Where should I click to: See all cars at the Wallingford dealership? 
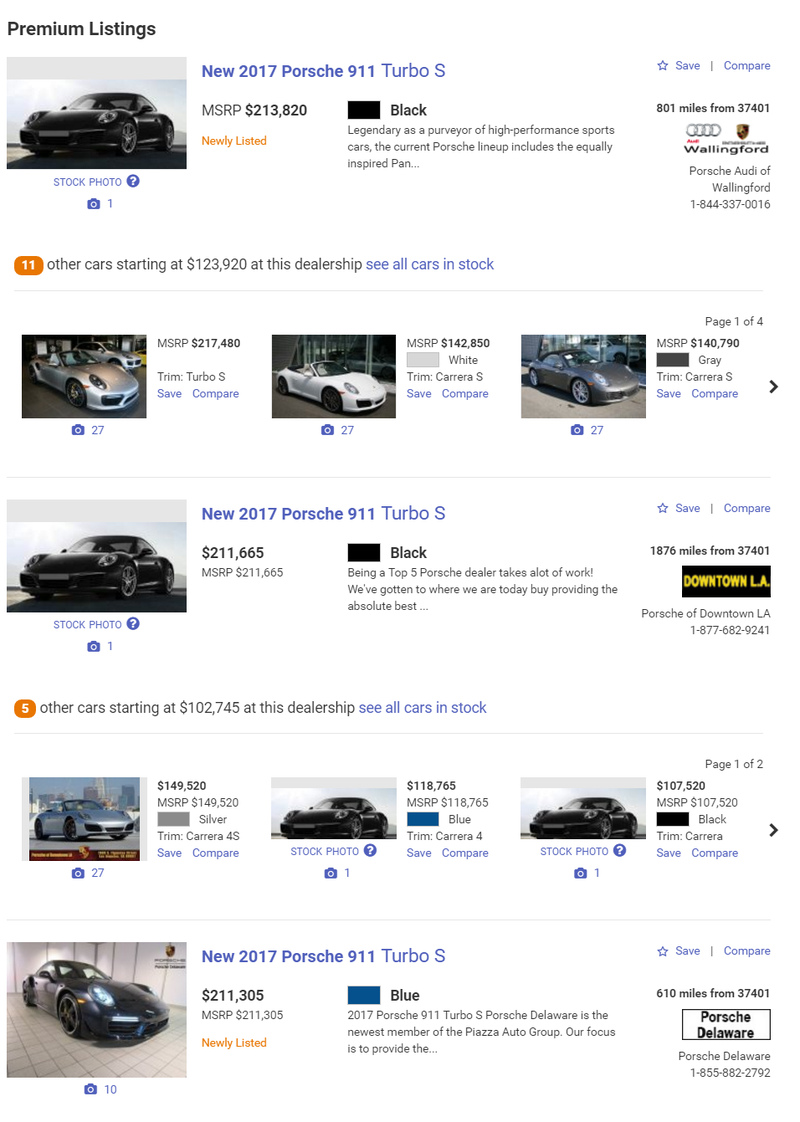click(430, 265)
